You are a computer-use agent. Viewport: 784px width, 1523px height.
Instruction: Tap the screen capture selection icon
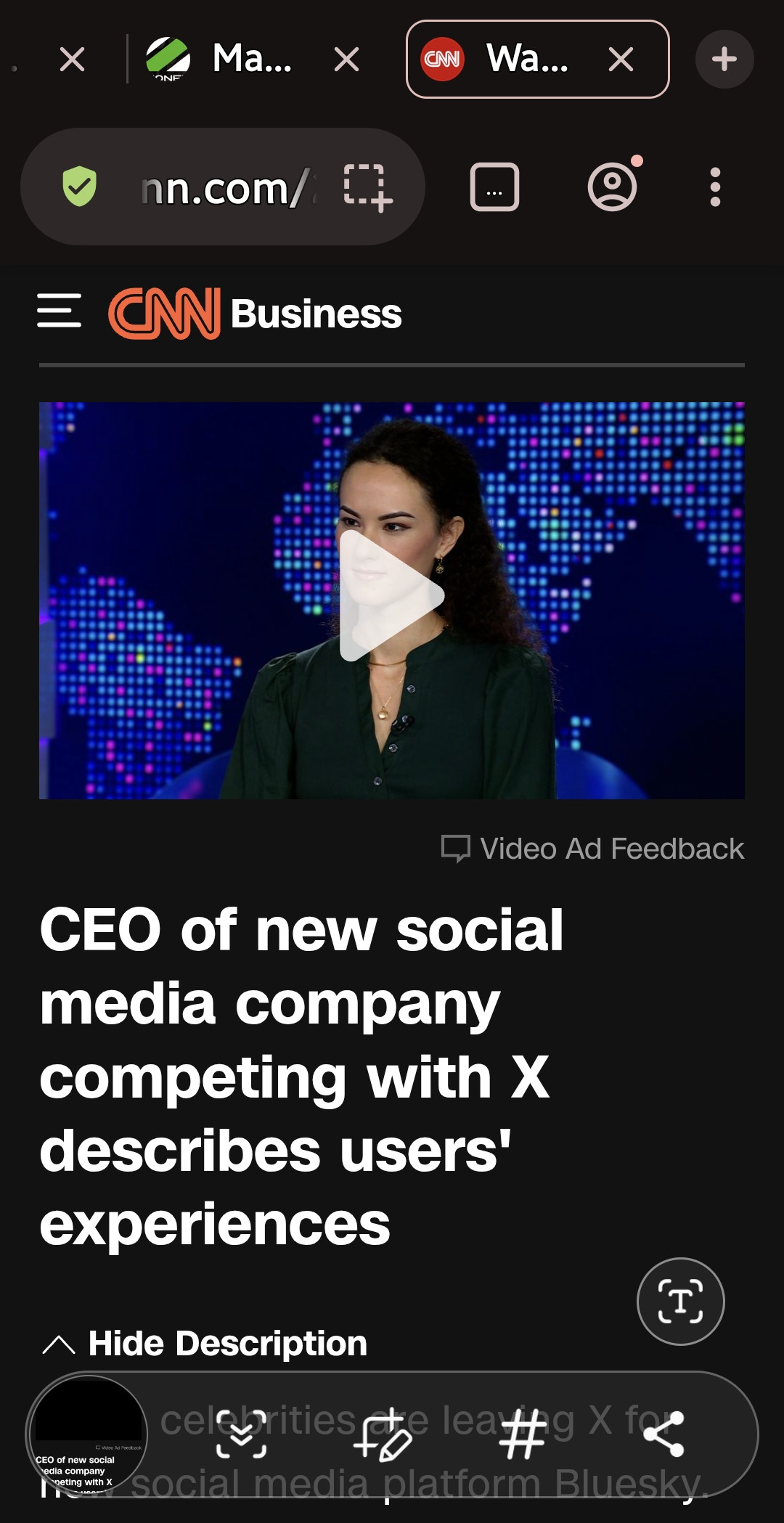[367, 188]
